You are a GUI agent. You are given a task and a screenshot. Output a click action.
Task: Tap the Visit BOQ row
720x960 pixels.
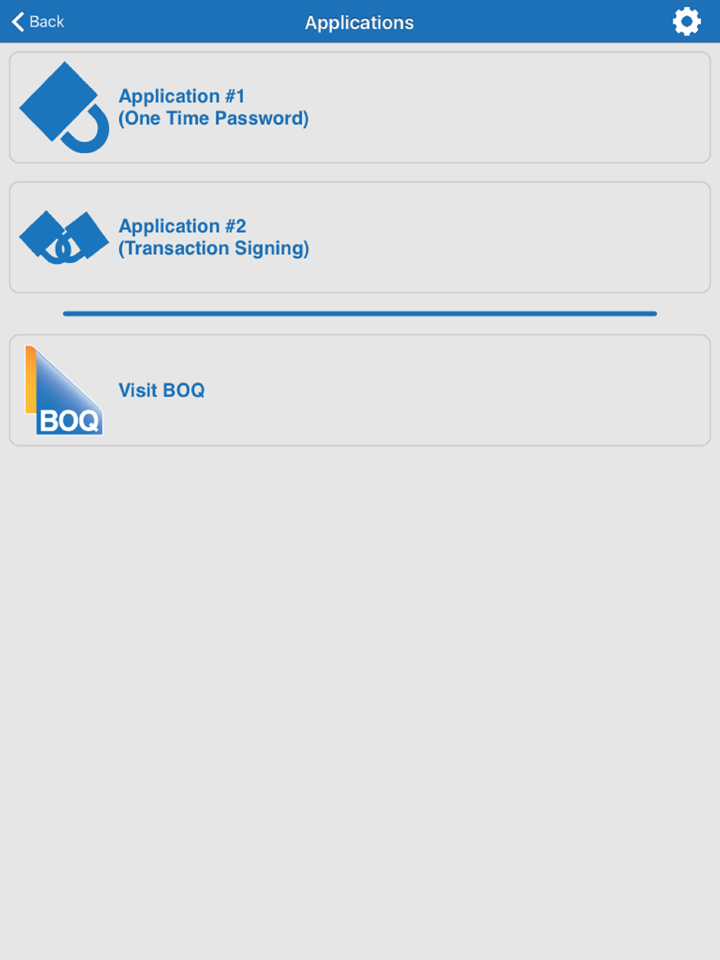pos(359,390)
